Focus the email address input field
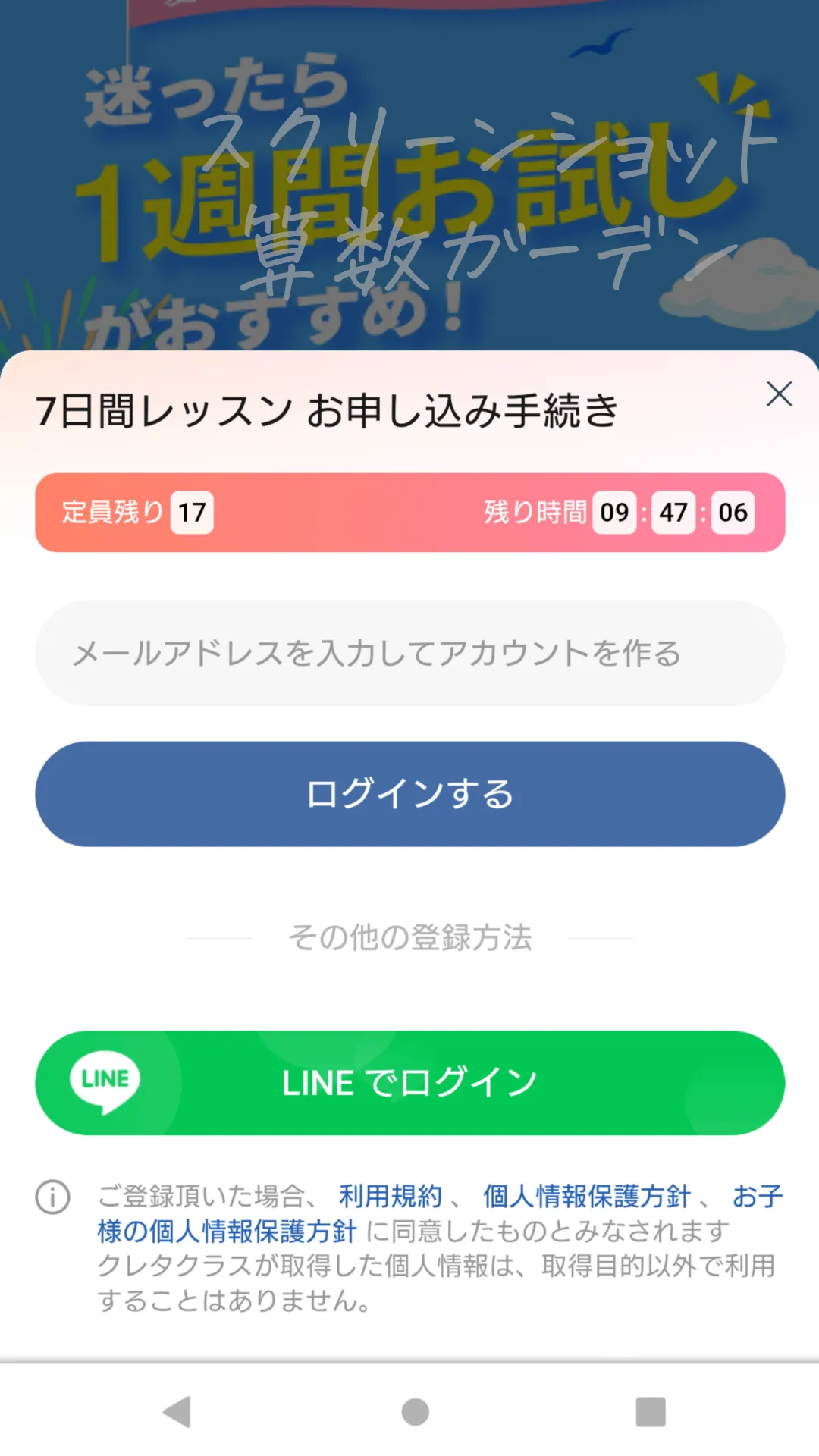Screen dimensions: 819x1456 (x=409, y=653)
